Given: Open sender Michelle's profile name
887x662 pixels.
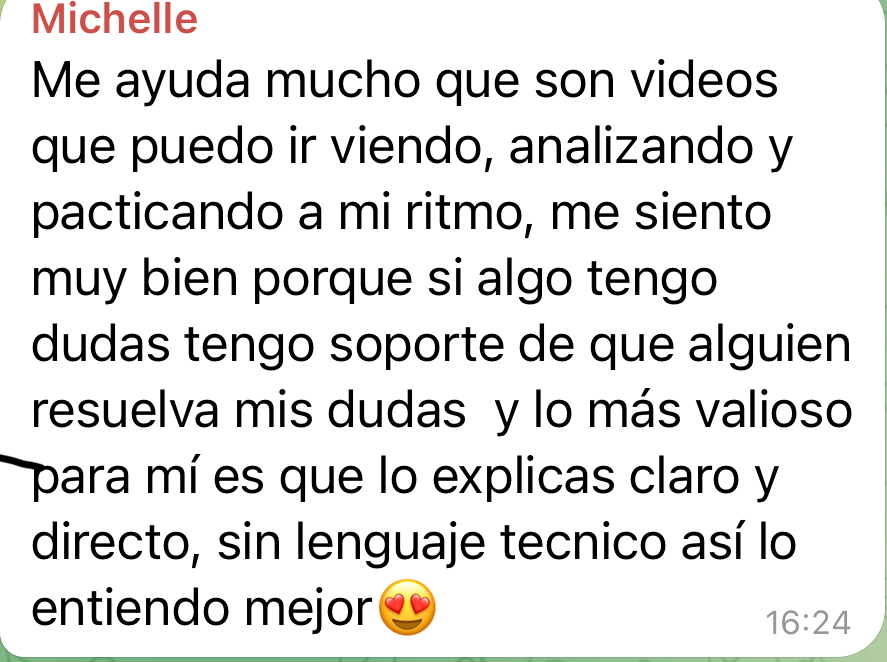Looking at the screenshot, I should 113,18.
